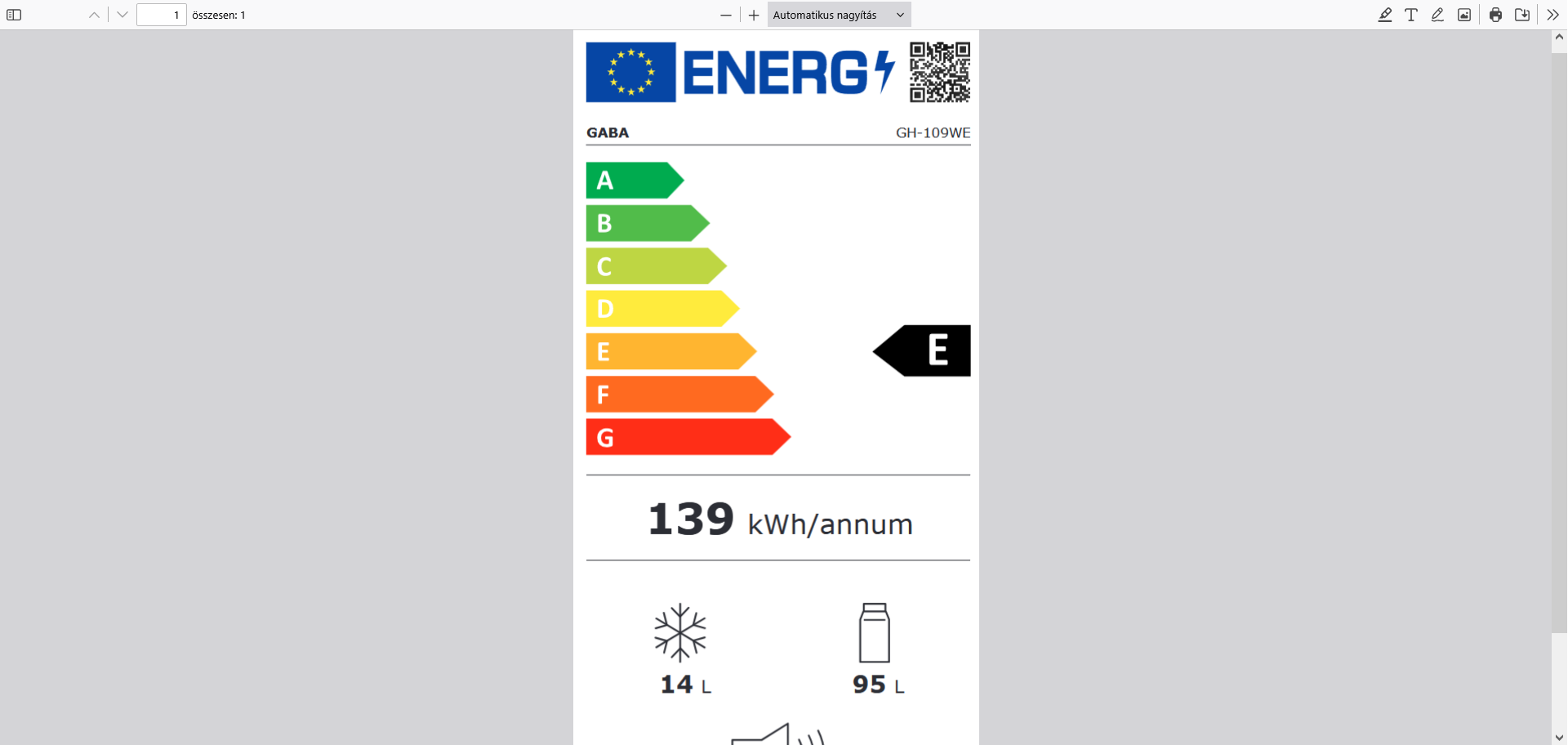Zoom out the document
Screen dimensions: 1568x745
[726, 15]
